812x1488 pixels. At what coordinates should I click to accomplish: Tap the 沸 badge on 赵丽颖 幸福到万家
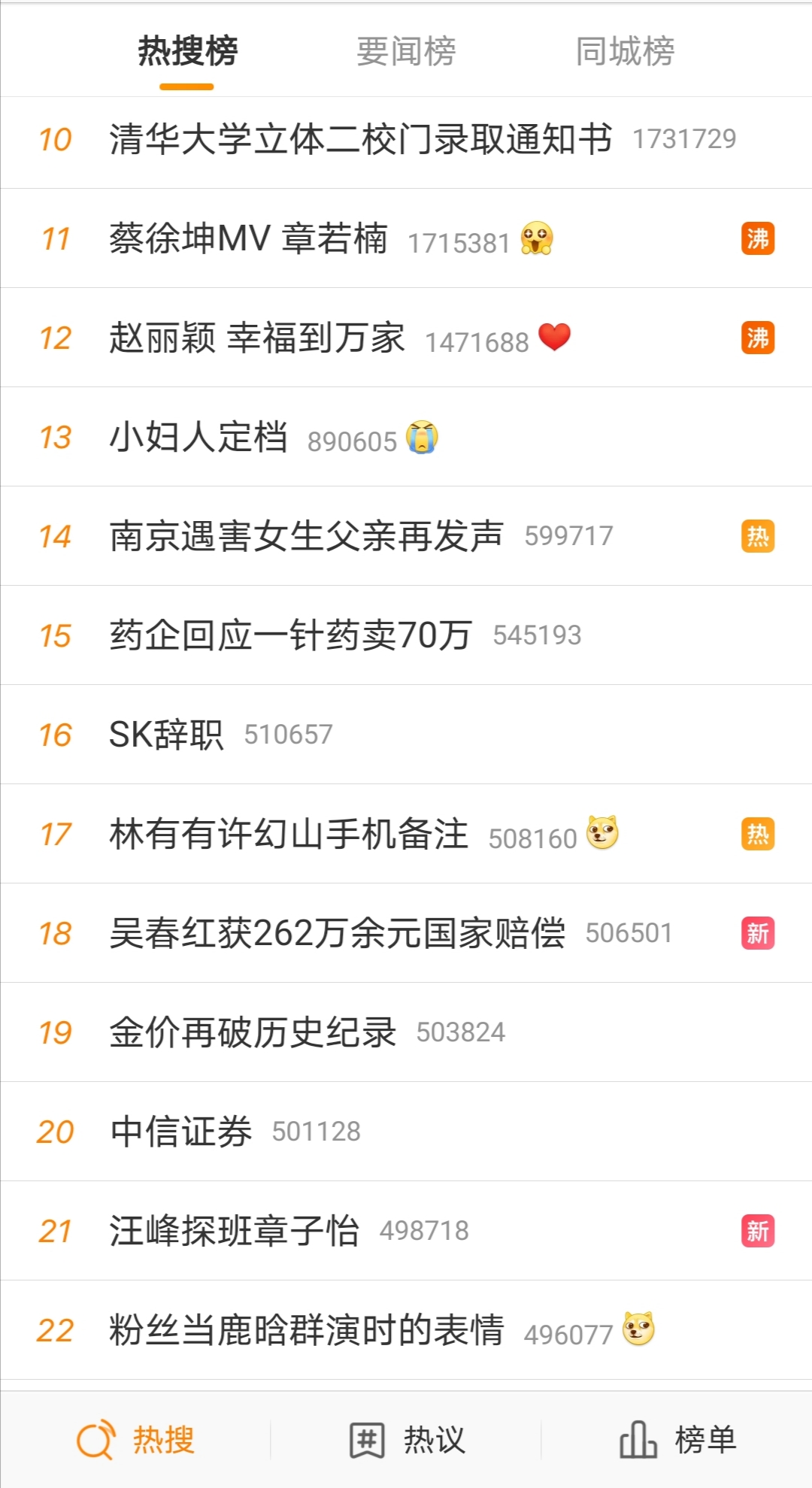758,338
